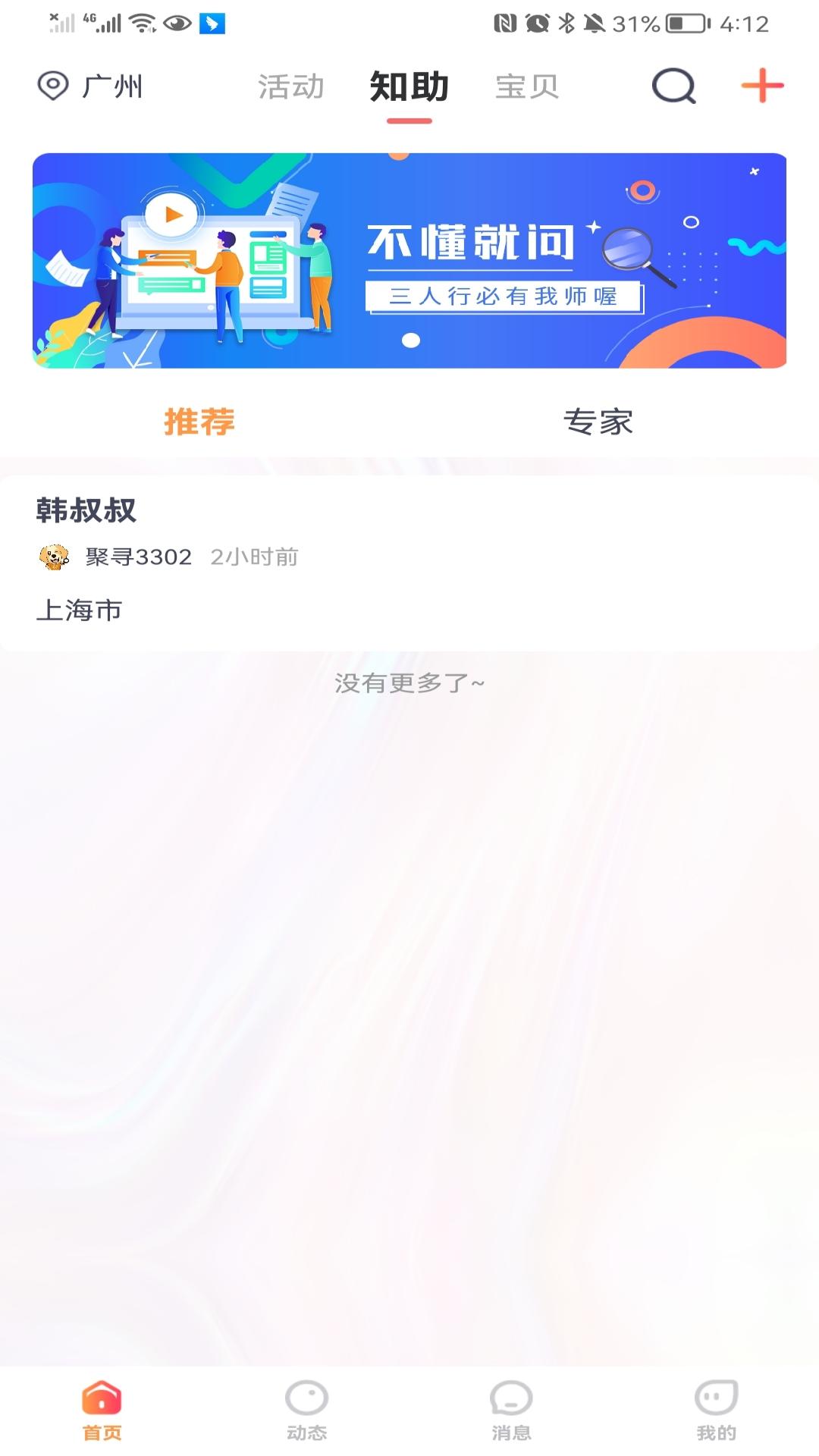Open the 我的 bottom tab
Image resolution: width=819 pixels, height=1456 pixels.
coord(716,1410)
